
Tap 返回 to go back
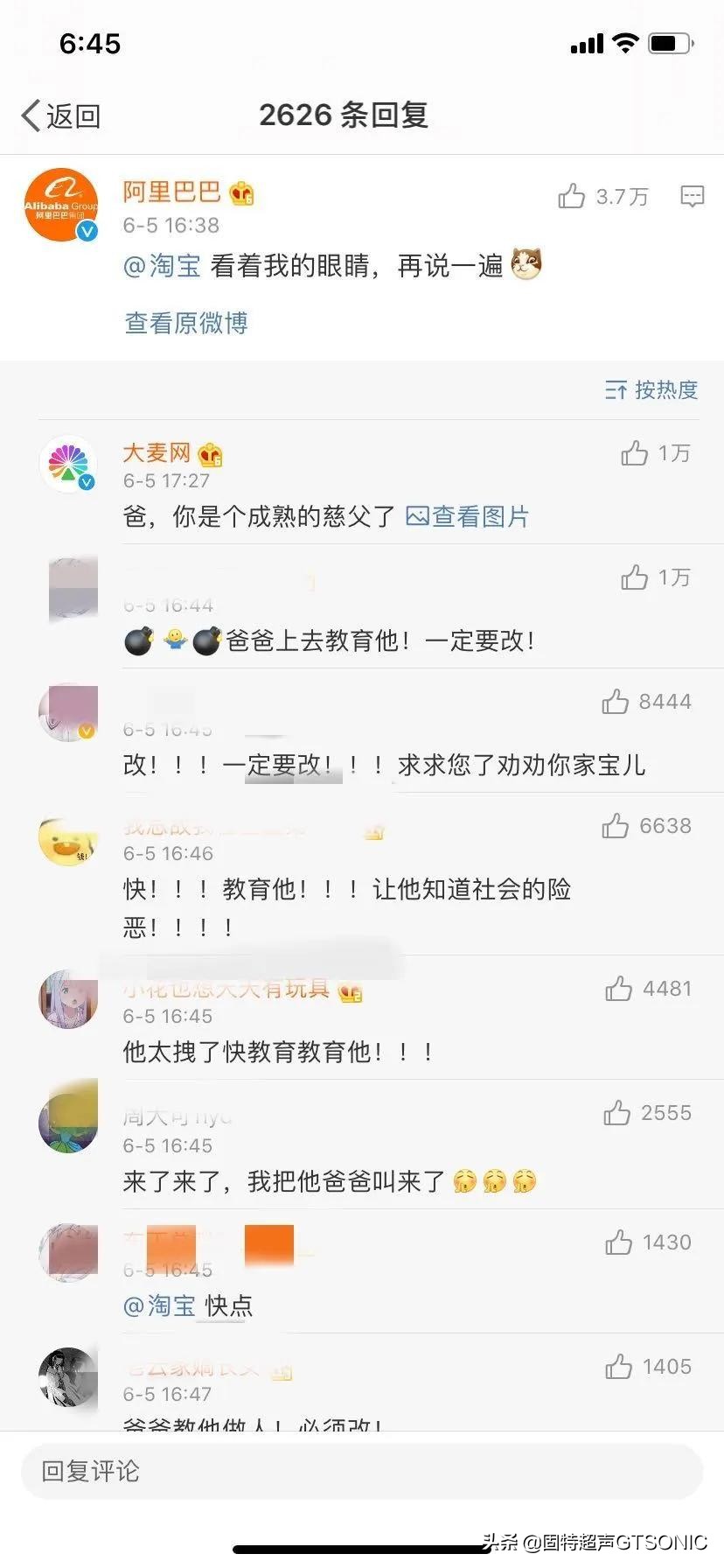point(73,115)
